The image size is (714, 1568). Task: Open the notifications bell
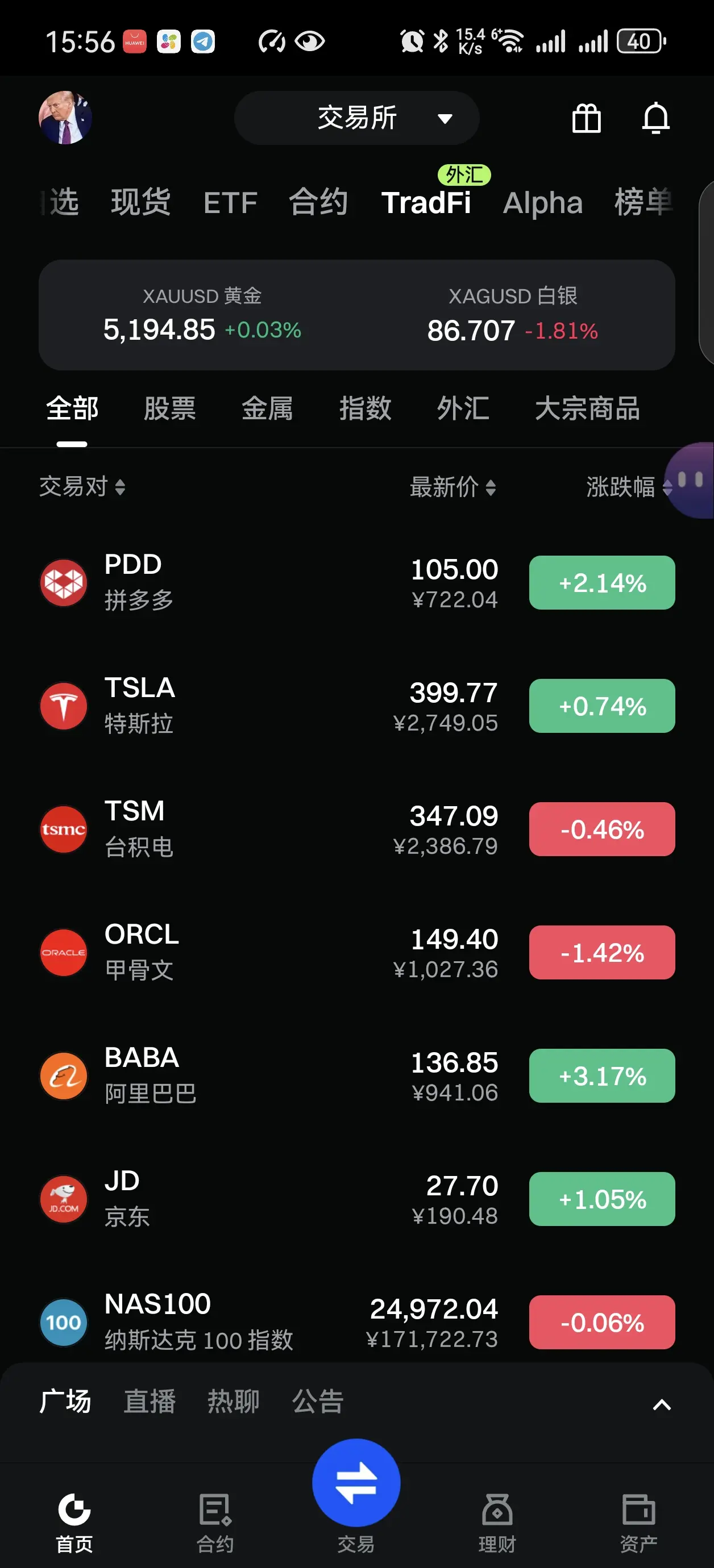click(x=655, y=118)
